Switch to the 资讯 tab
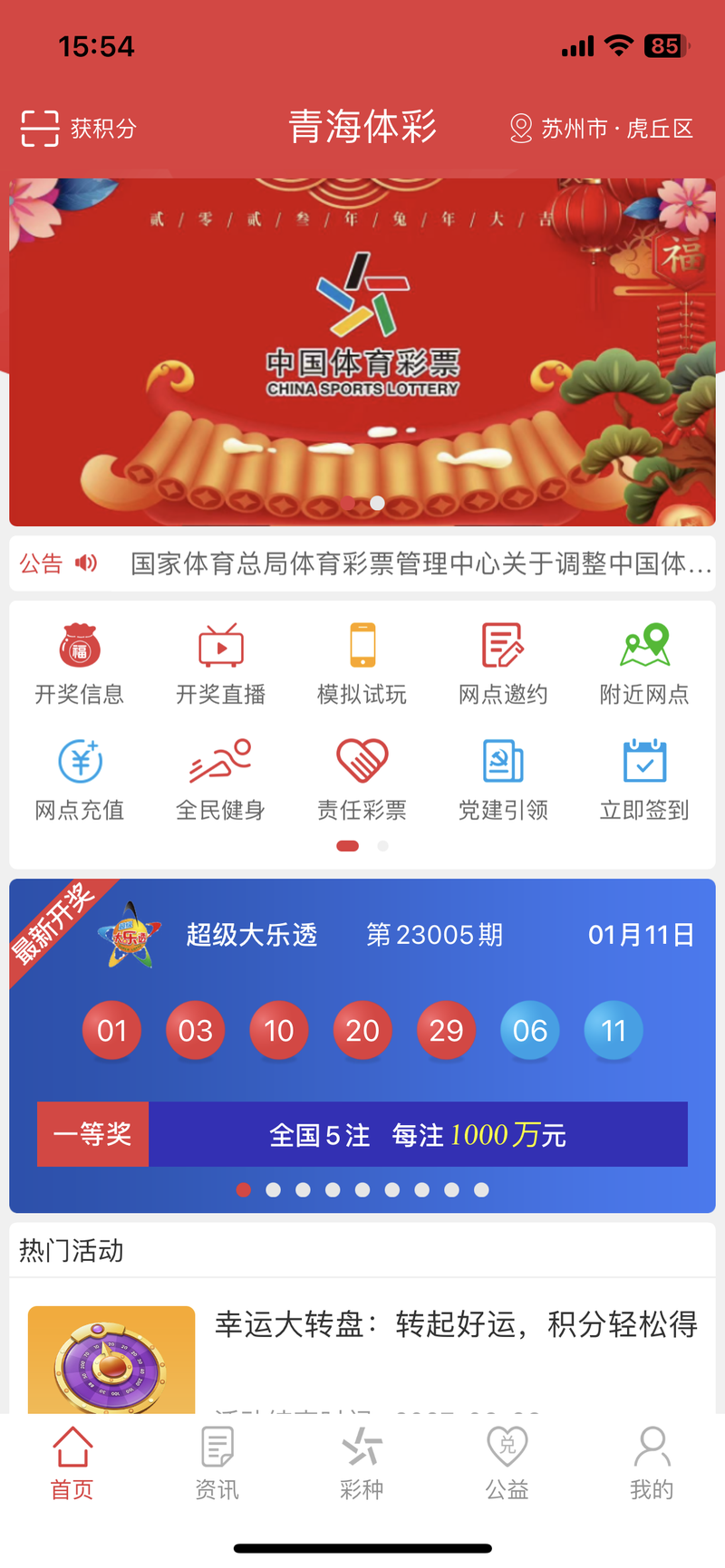The height and width of the screenshot is (1568, 725). [x=217, y=1463]
